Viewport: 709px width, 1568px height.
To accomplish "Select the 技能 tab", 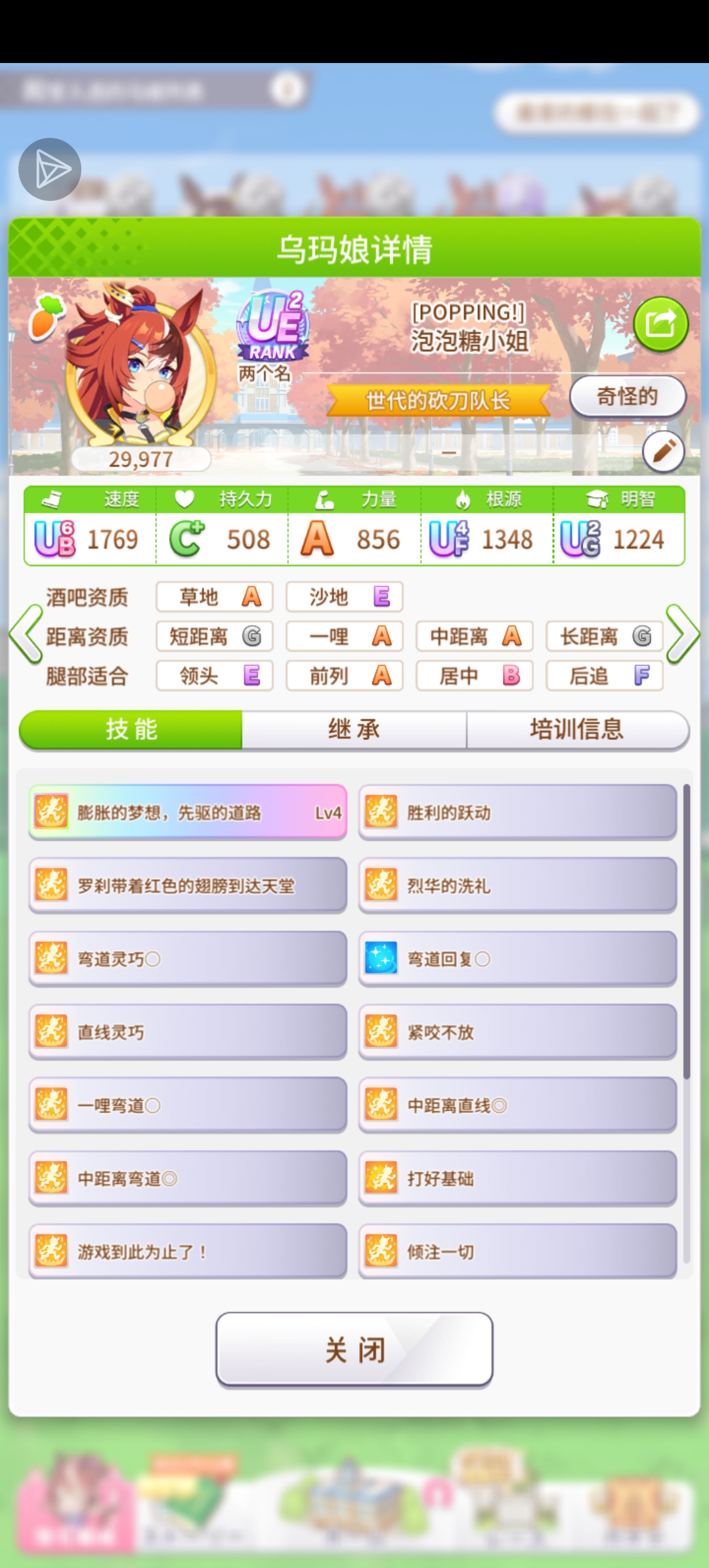I will coord(131,730).
